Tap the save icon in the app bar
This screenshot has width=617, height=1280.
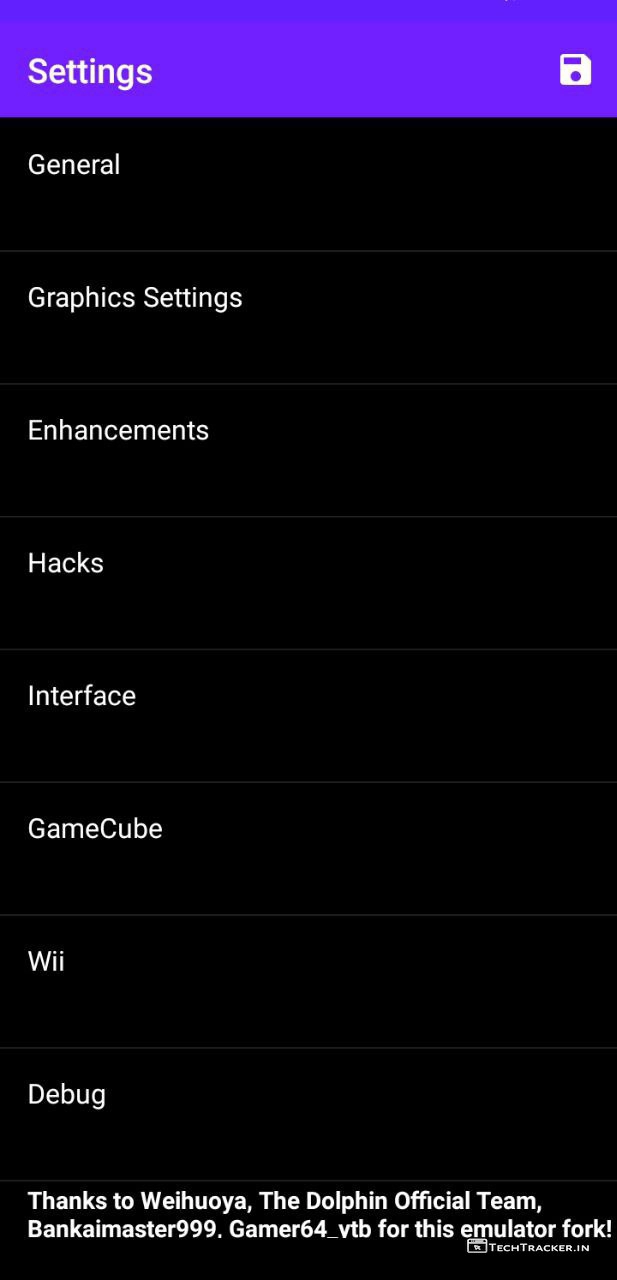click(575, 70)
